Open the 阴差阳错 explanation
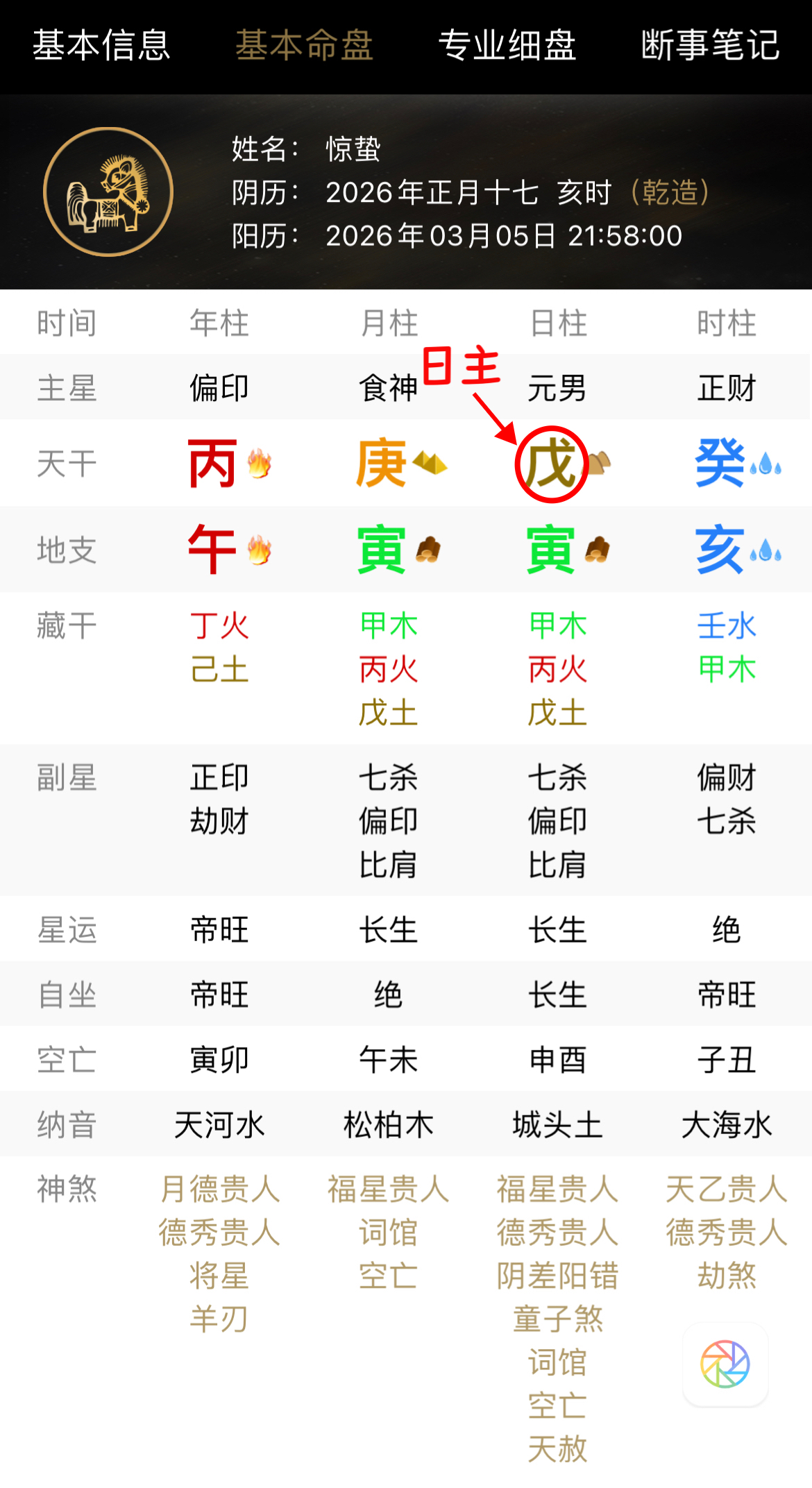812x1488 pixels. [557, 1276]
